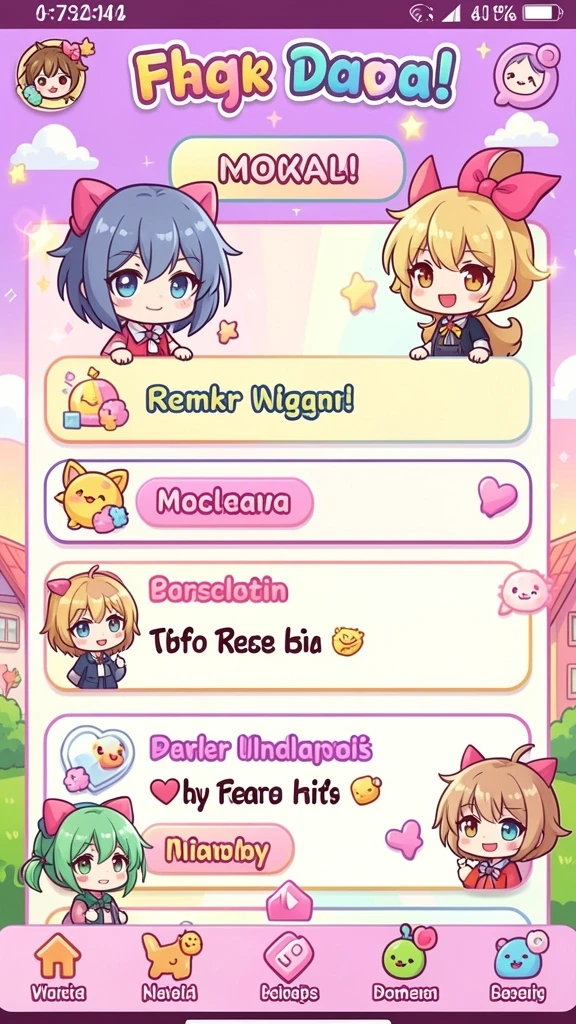Tap the pink Mocleara button
Image resolution: width=576 pixels, height=1024 pixels.
[x=225, y=502]
